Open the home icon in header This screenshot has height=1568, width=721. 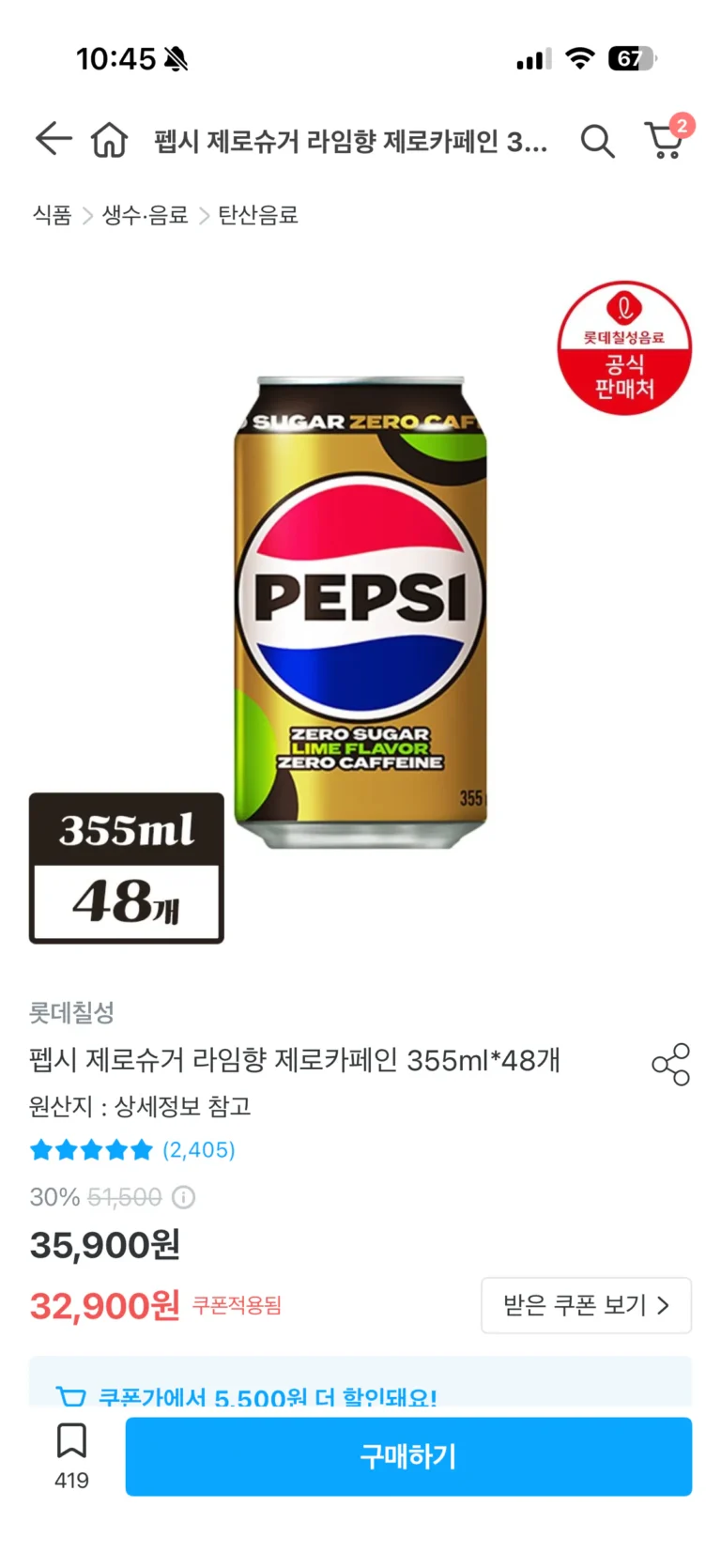(109, 141)
